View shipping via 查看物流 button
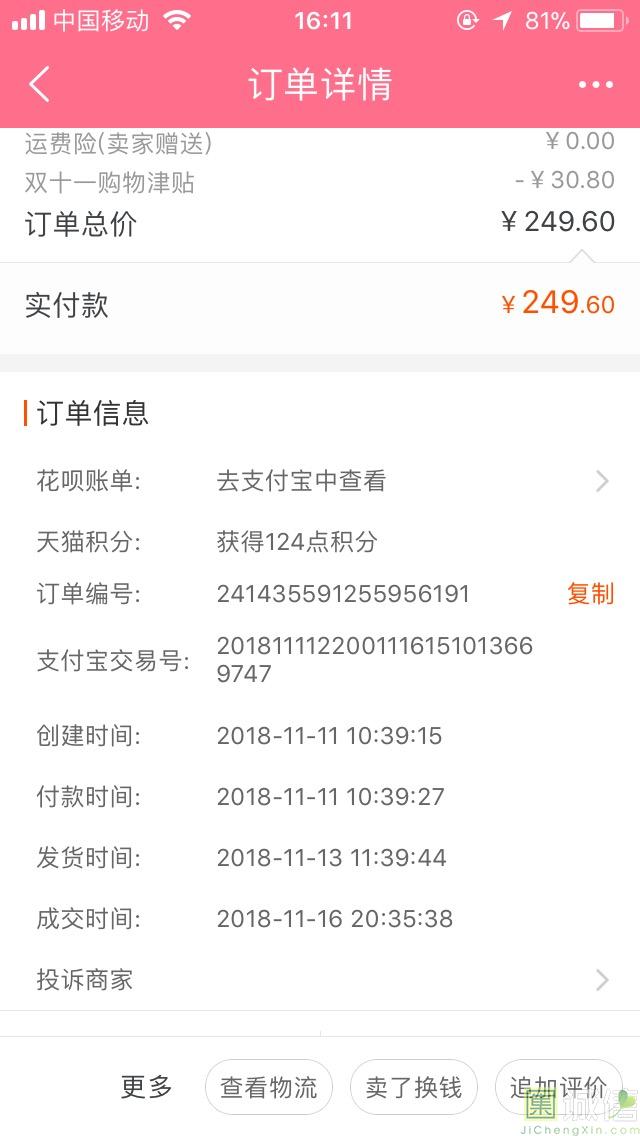Image resolution: width=640 pixels, height=1136 pixels. tap(269, 1087)
